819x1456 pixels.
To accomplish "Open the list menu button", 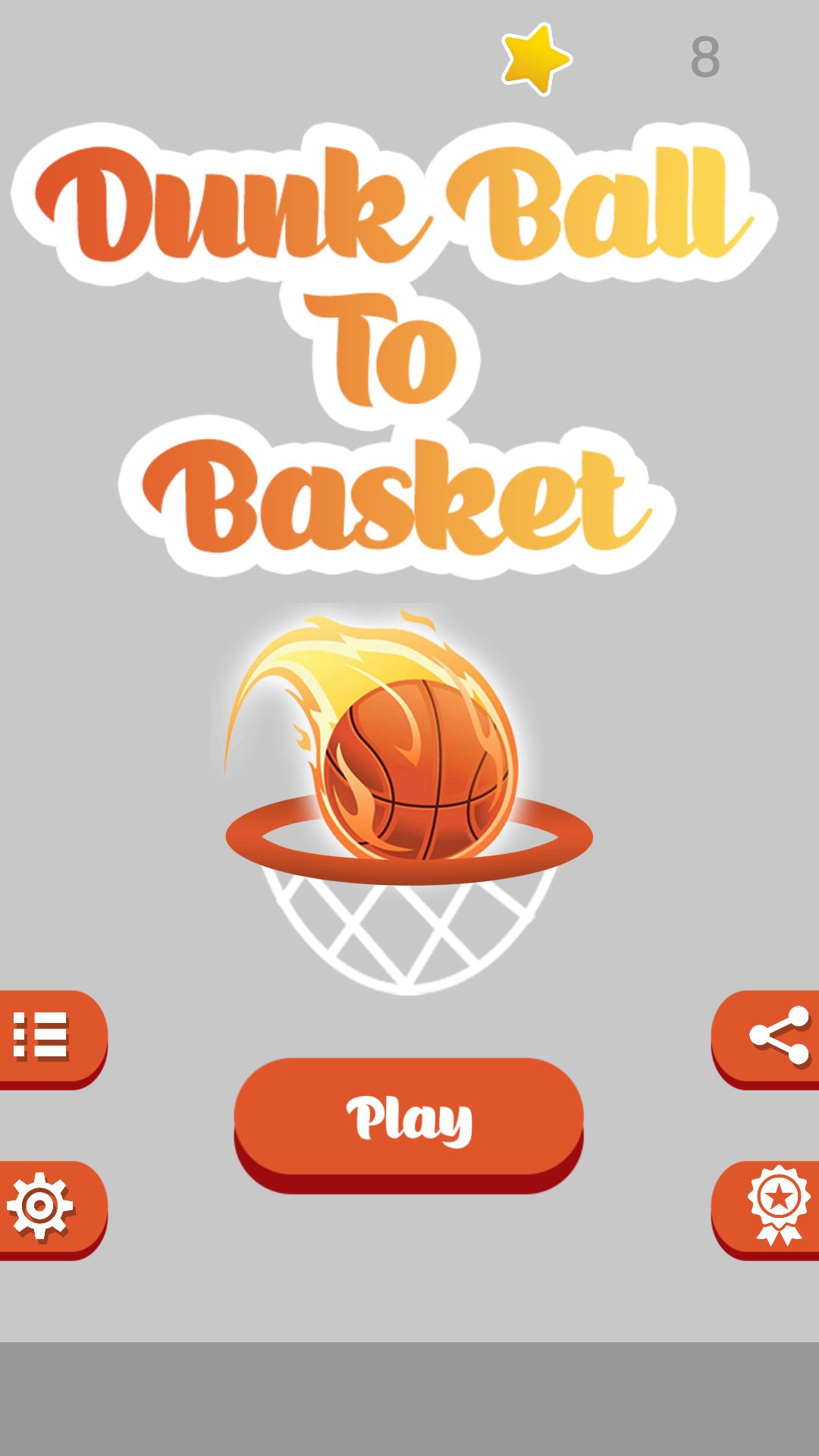I will pyautogui.click(x=45, y=1036).
